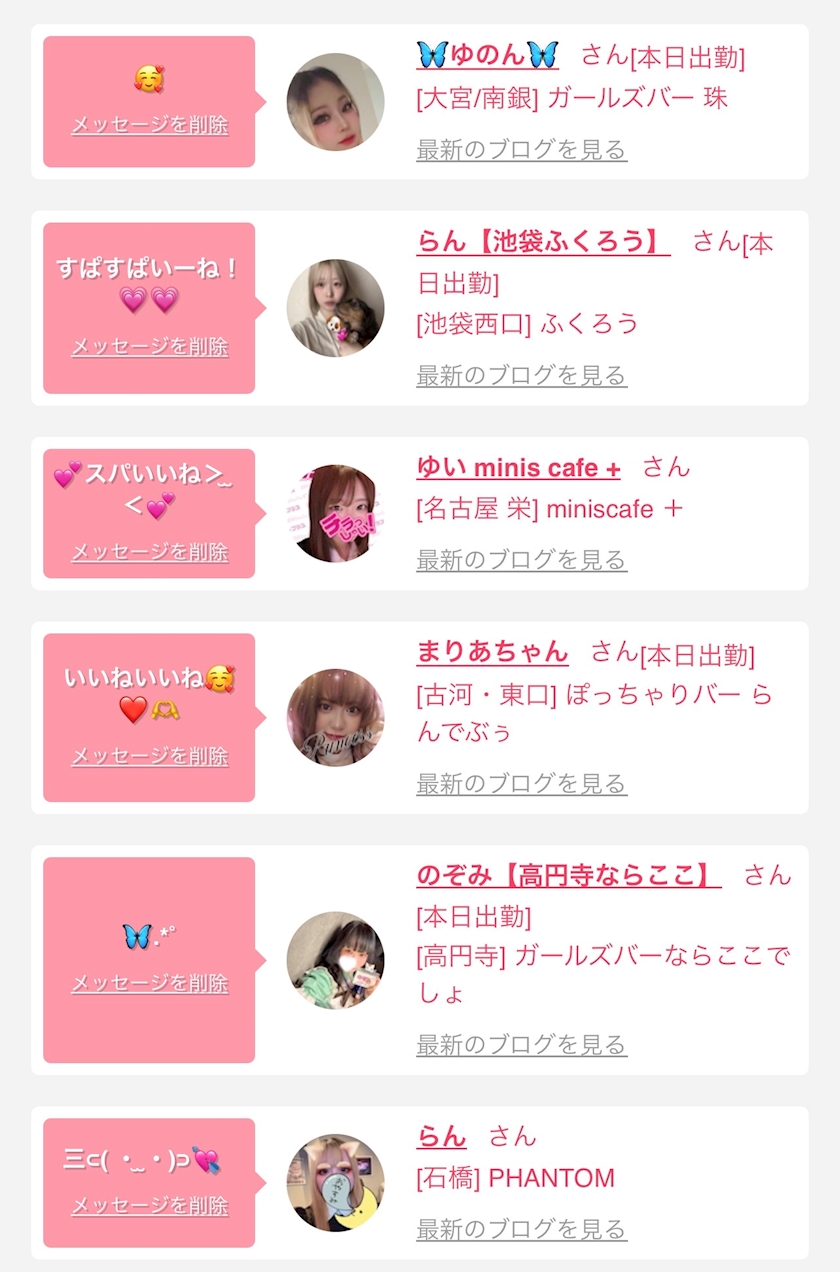Tap まりあちゃん's avatar photo

(335, 718)
